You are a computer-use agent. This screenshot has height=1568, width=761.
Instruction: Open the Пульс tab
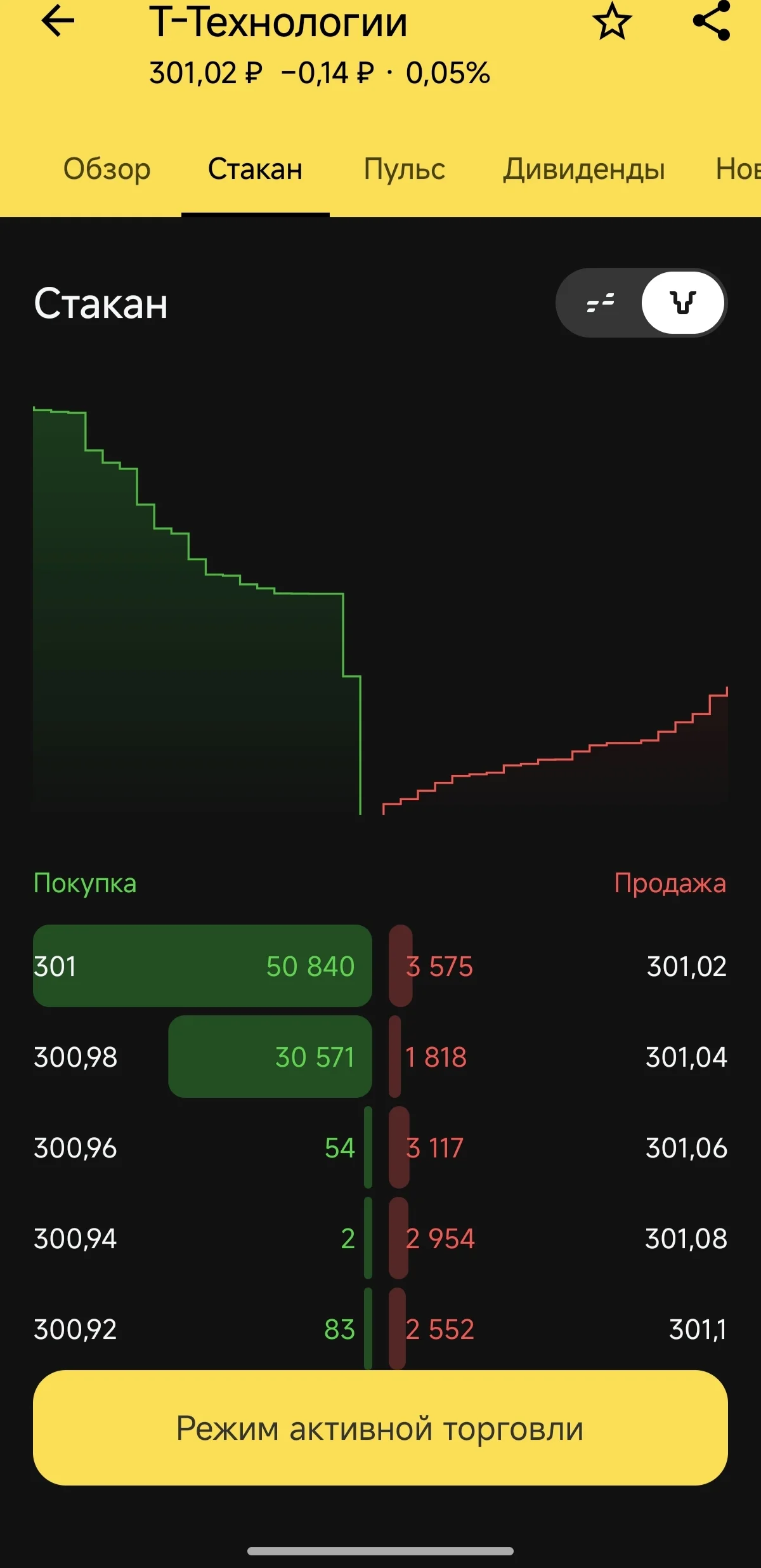404,169
